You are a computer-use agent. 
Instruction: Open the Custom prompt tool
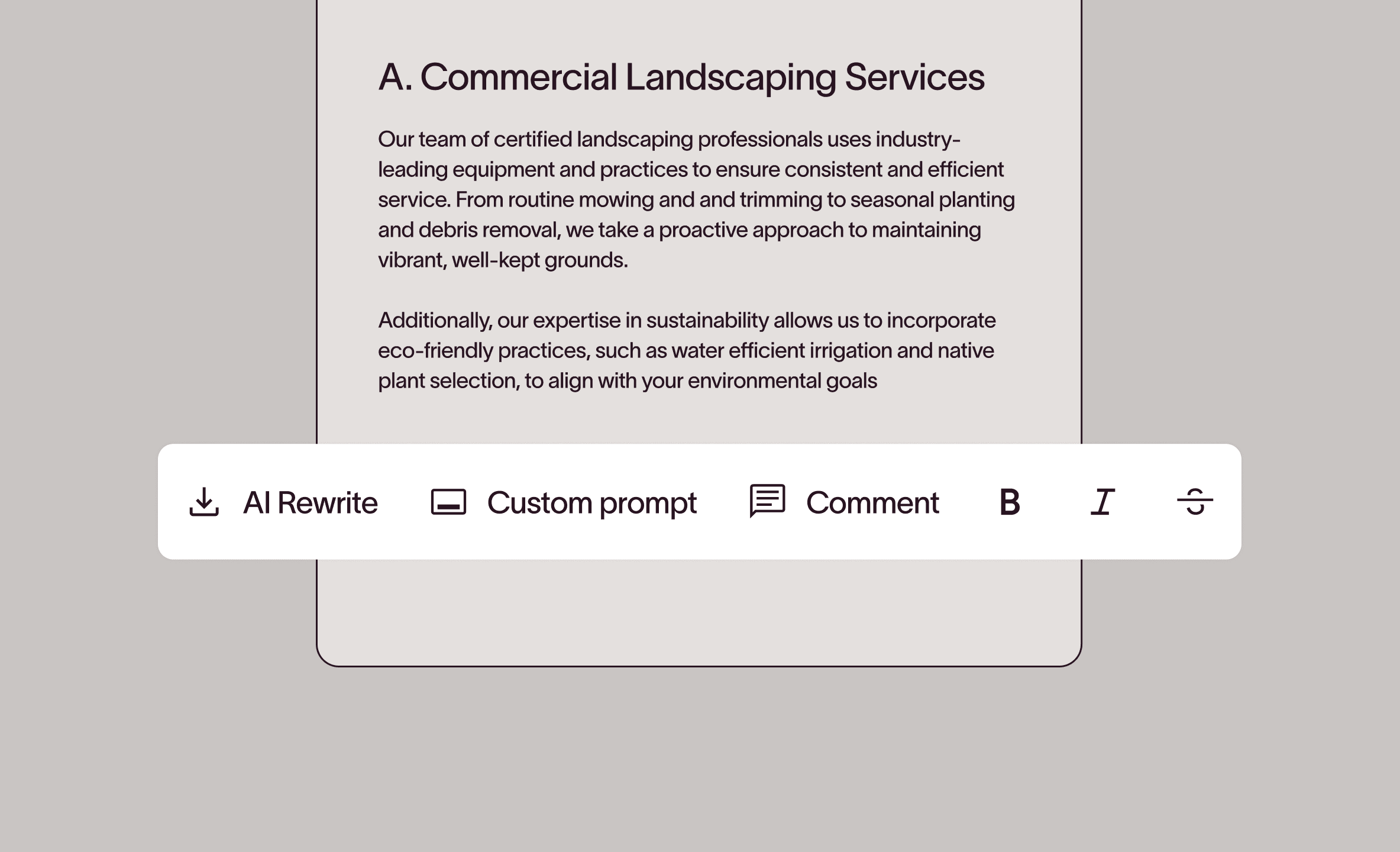(564, 502)
